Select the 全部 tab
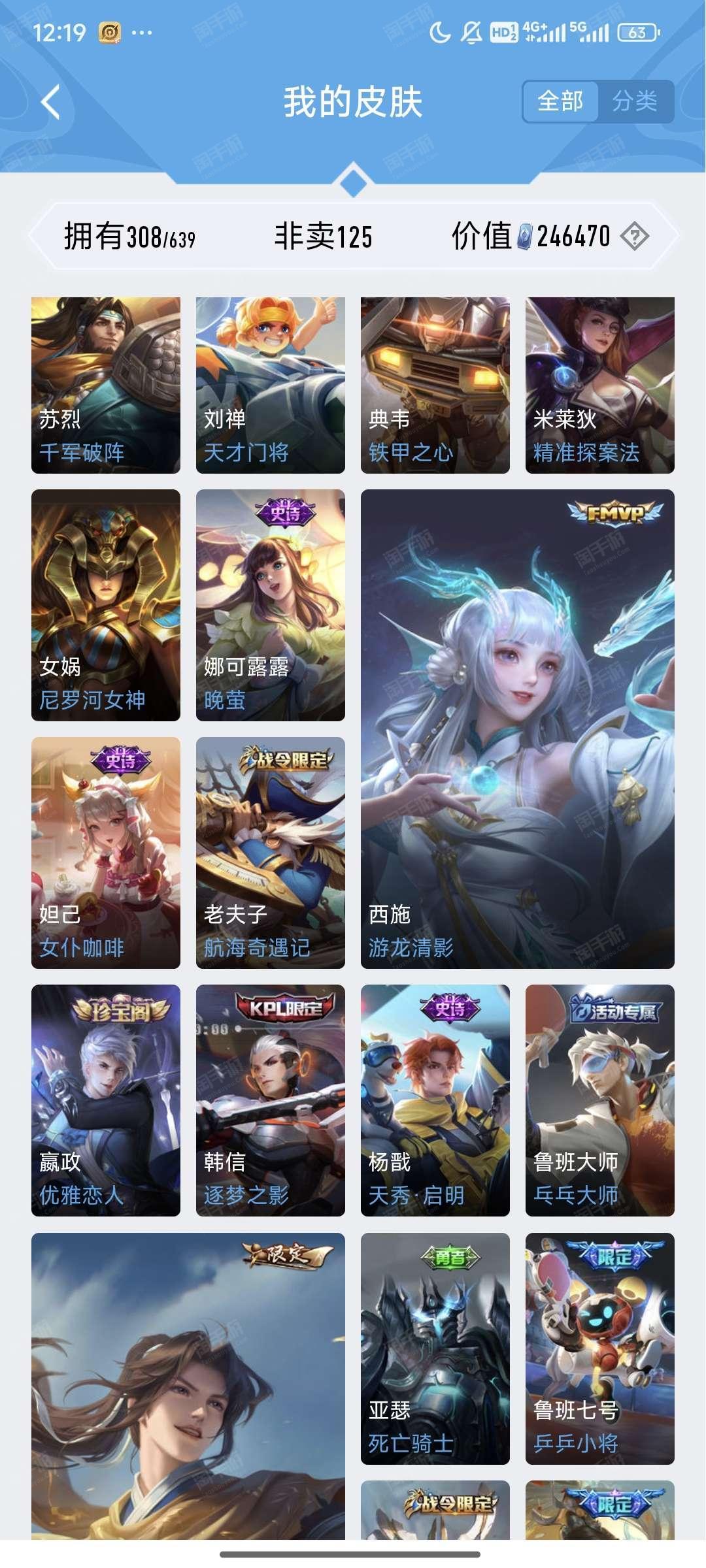This screenshot has height=1568, width=706. pyautogui.click(x=560, y=101)
